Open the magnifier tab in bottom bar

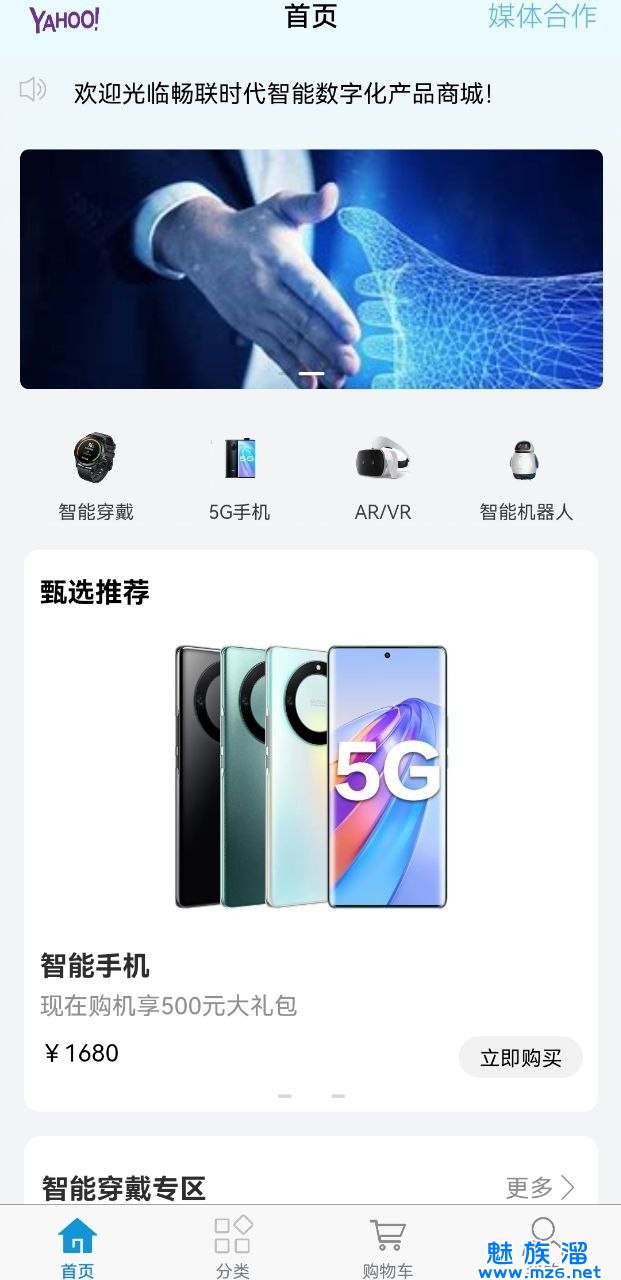click(543, 1236)
